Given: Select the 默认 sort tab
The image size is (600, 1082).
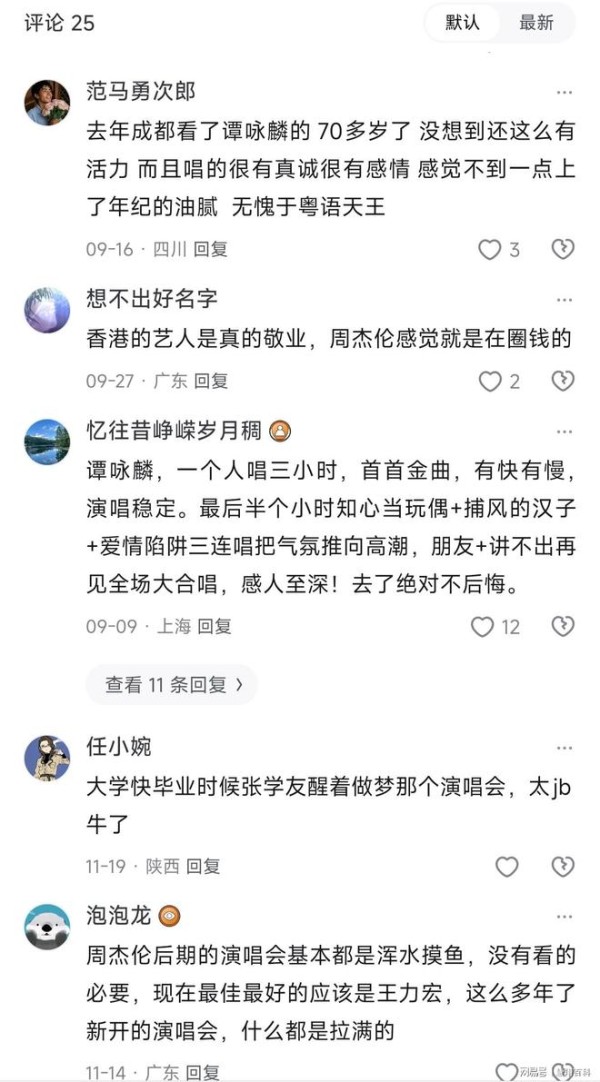Looking at the screenshot, I should pyautogui.click(x=463, y=22).
